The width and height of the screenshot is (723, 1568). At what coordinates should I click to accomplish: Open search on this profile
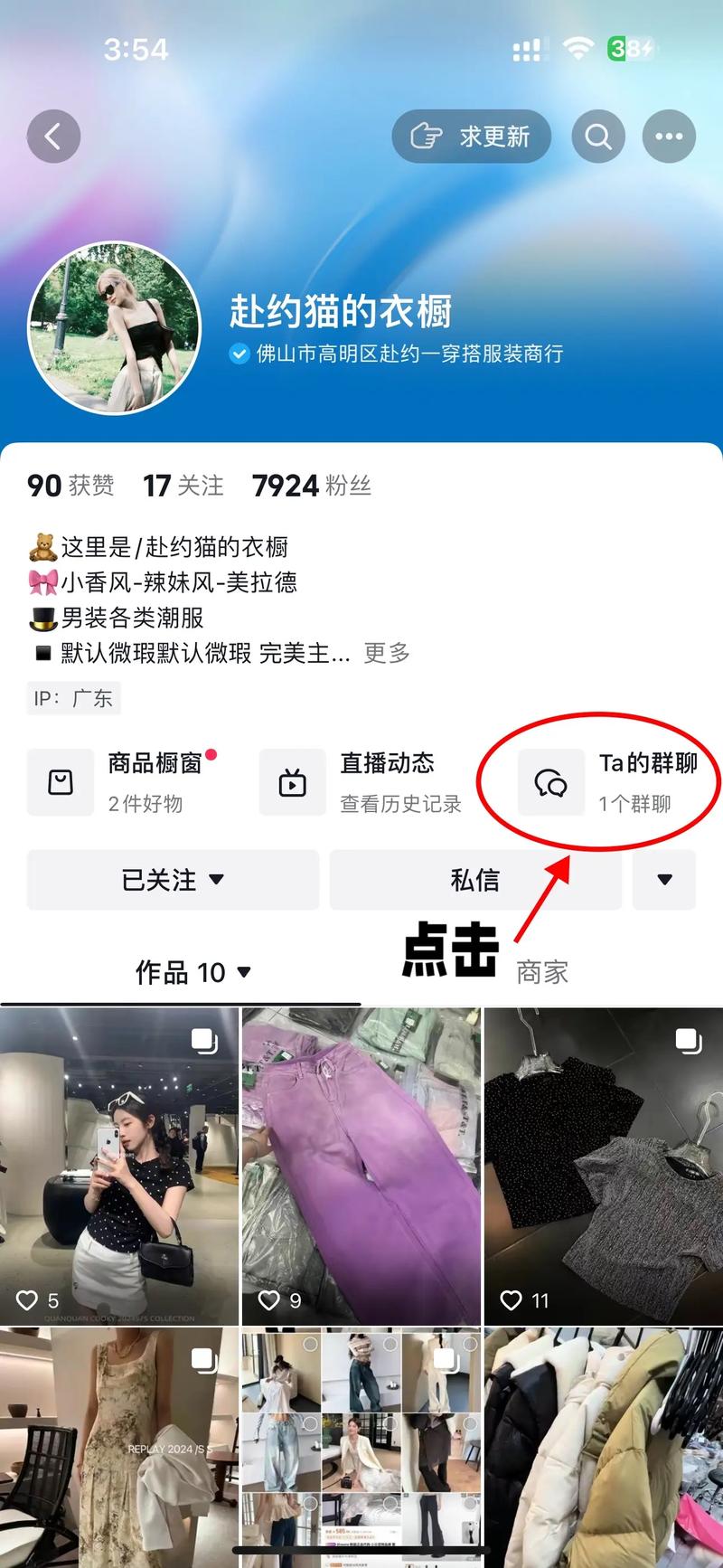[x=597, y=137]
